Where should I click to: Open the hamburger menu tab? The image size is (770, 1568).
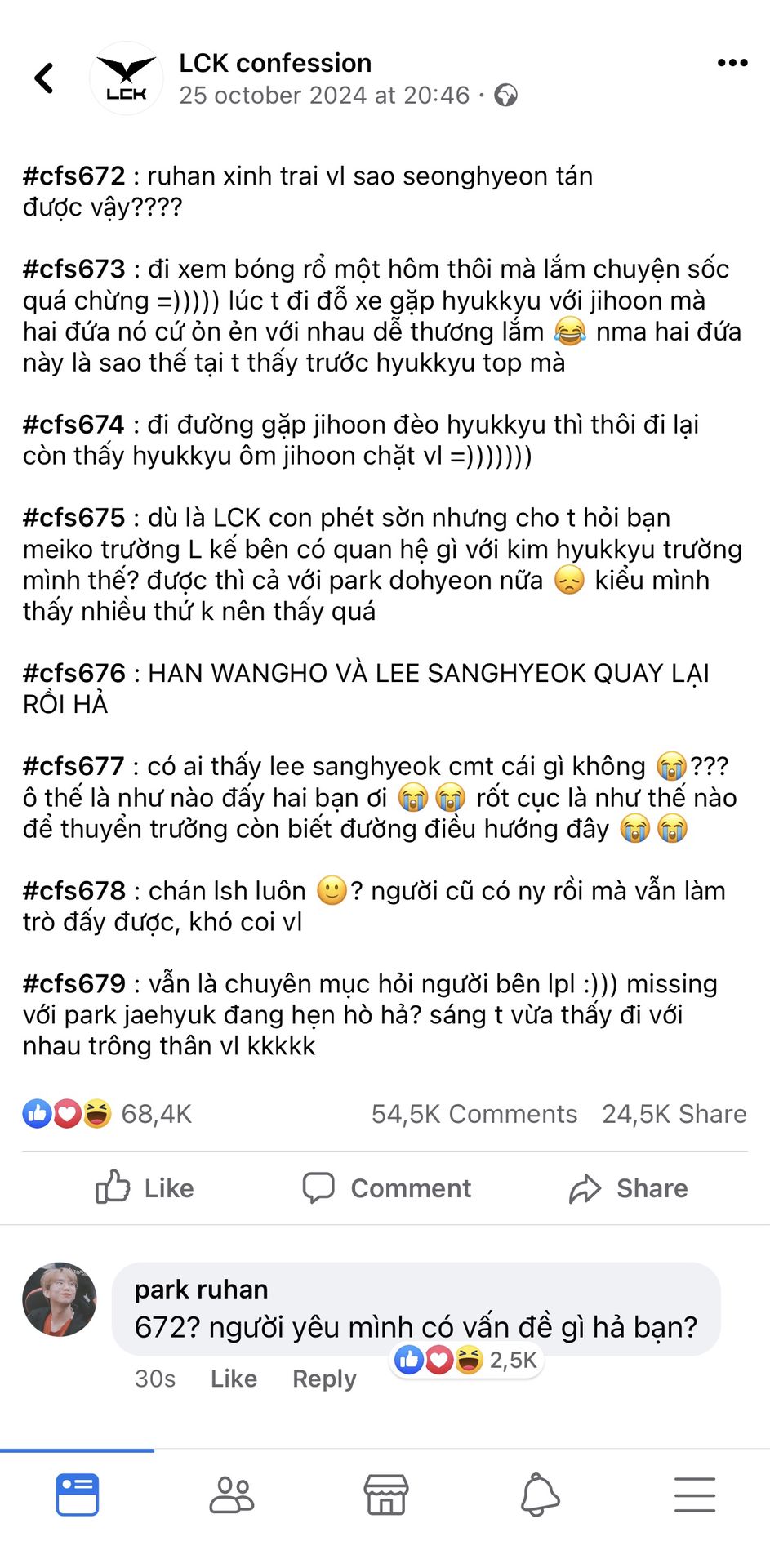click(695, 1495)
